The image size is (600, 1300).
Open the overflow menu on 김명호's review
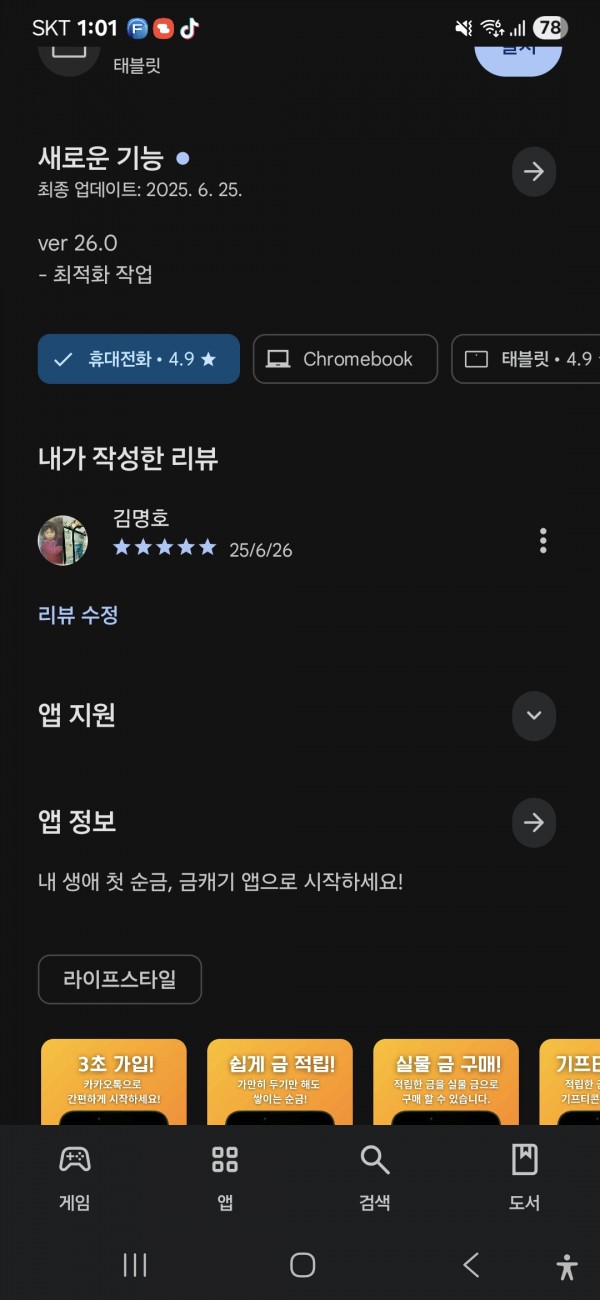[x=543, y=541]
